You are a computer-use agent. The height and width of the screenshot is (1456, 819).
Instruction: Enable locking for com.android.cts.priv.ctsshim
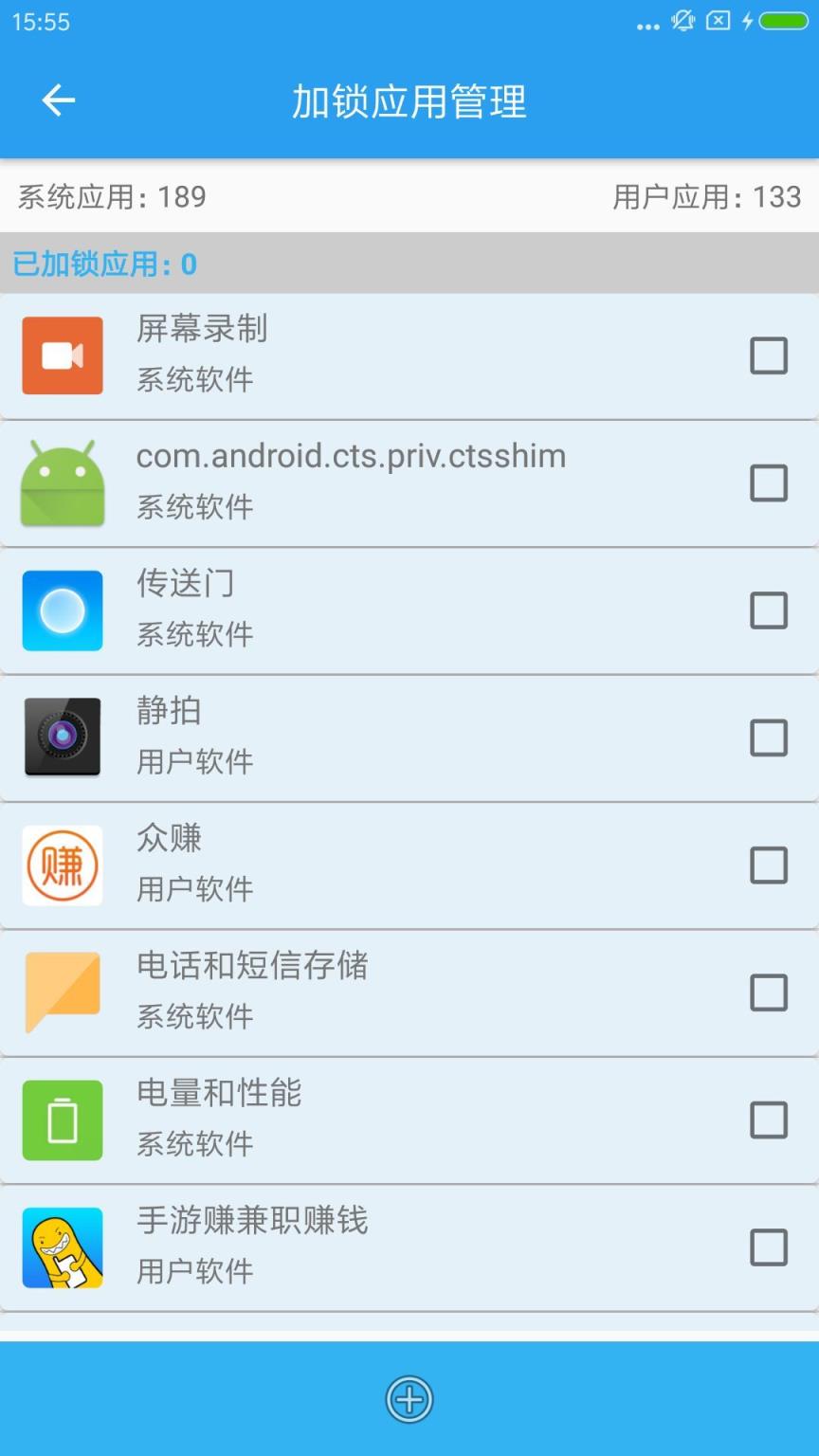769,483
